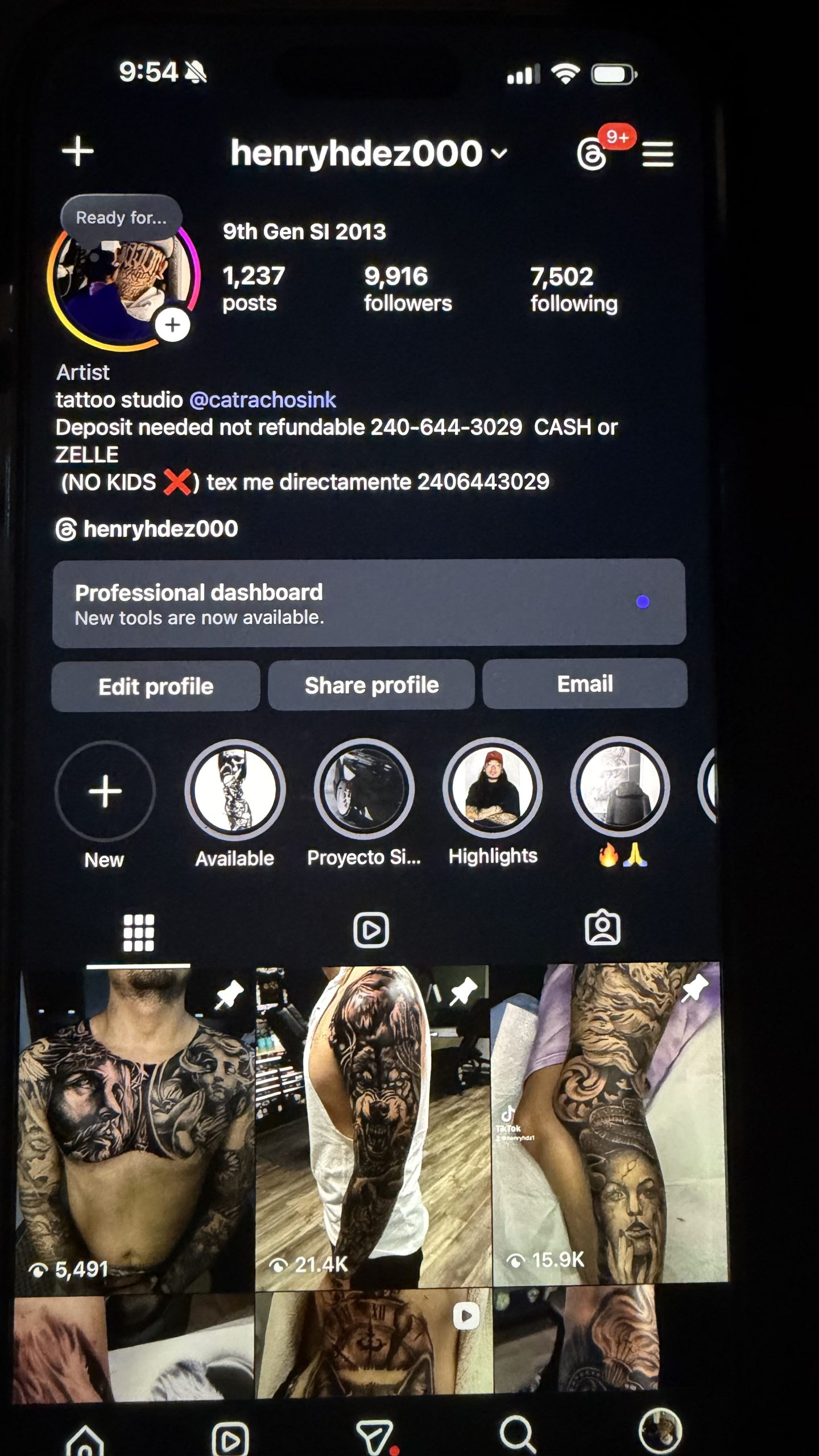The width and height of the screenshot is (819, 1456).
Task: Open the Available highlight
Action: point(235,789)
